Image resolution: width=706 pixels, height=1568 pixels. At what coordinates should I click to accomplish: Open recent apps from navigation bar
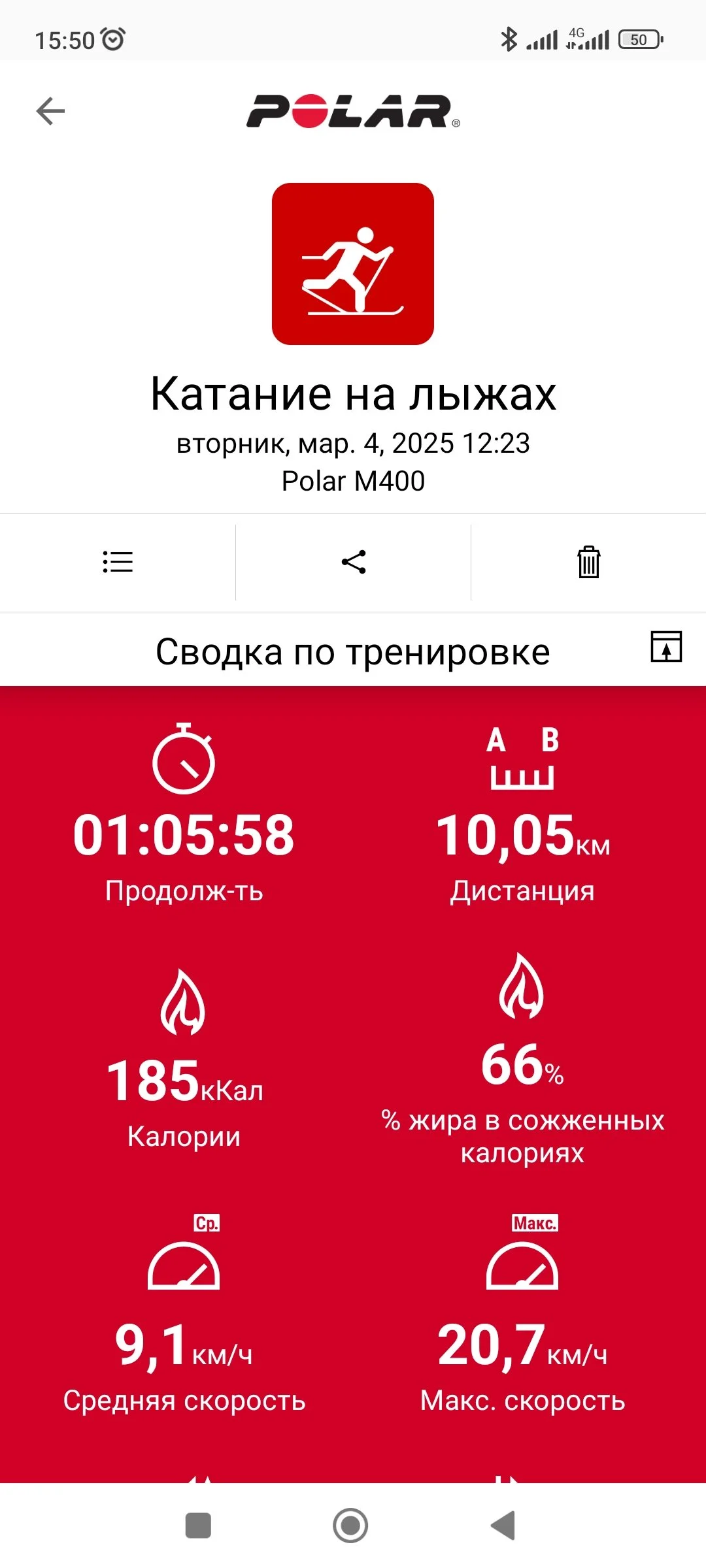(x=198, y=1526)
